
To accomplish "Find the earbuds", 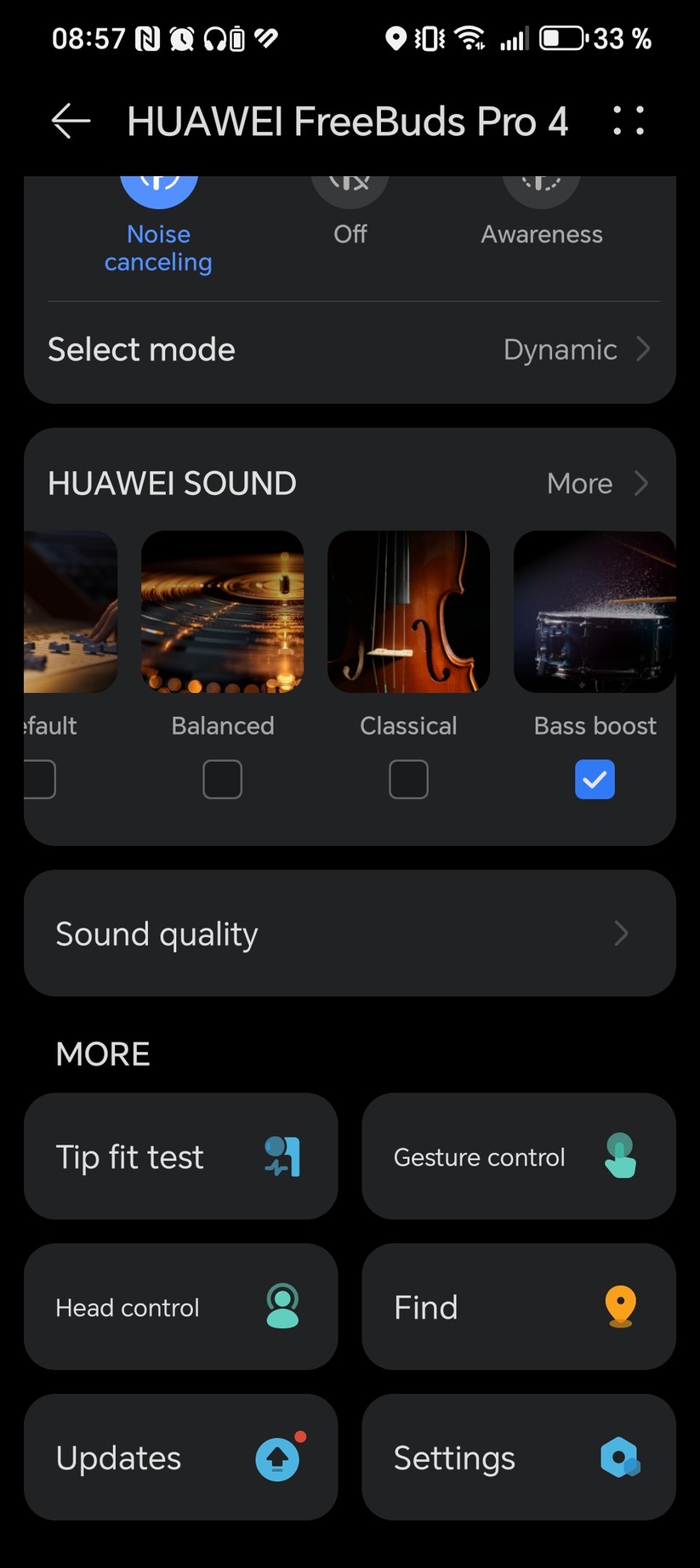I will [x=518, y=1307].
